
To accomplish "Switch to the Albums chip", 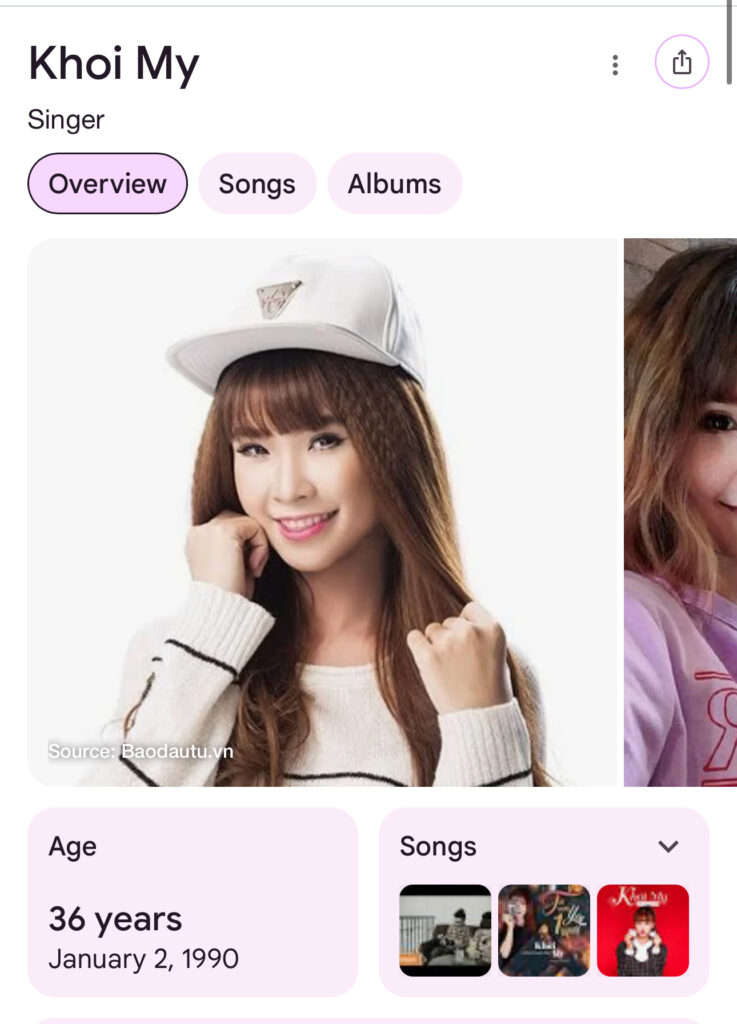I will click(x=394, y=184).
